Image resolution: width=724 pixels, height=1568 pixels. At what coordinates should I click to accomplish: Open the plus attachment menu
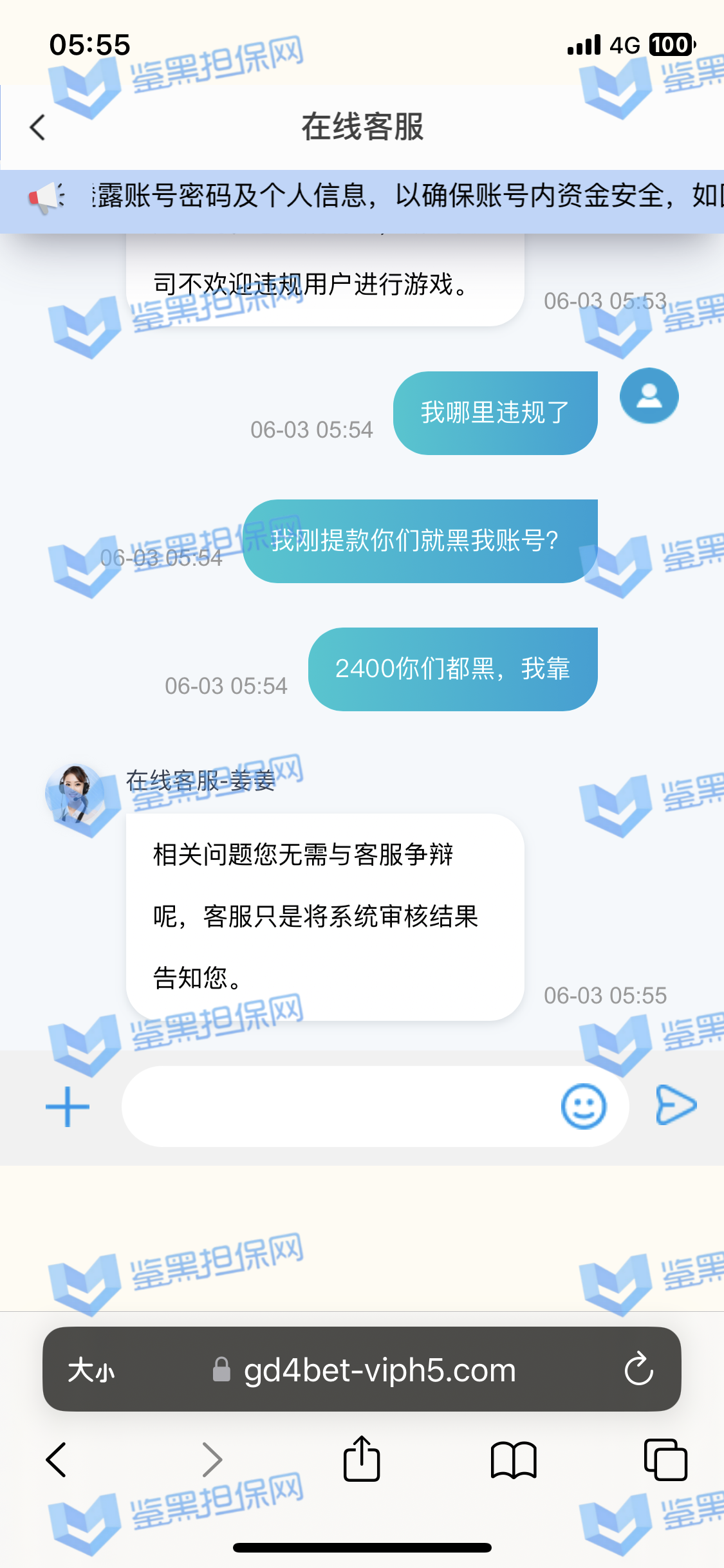click(68, 1106)
